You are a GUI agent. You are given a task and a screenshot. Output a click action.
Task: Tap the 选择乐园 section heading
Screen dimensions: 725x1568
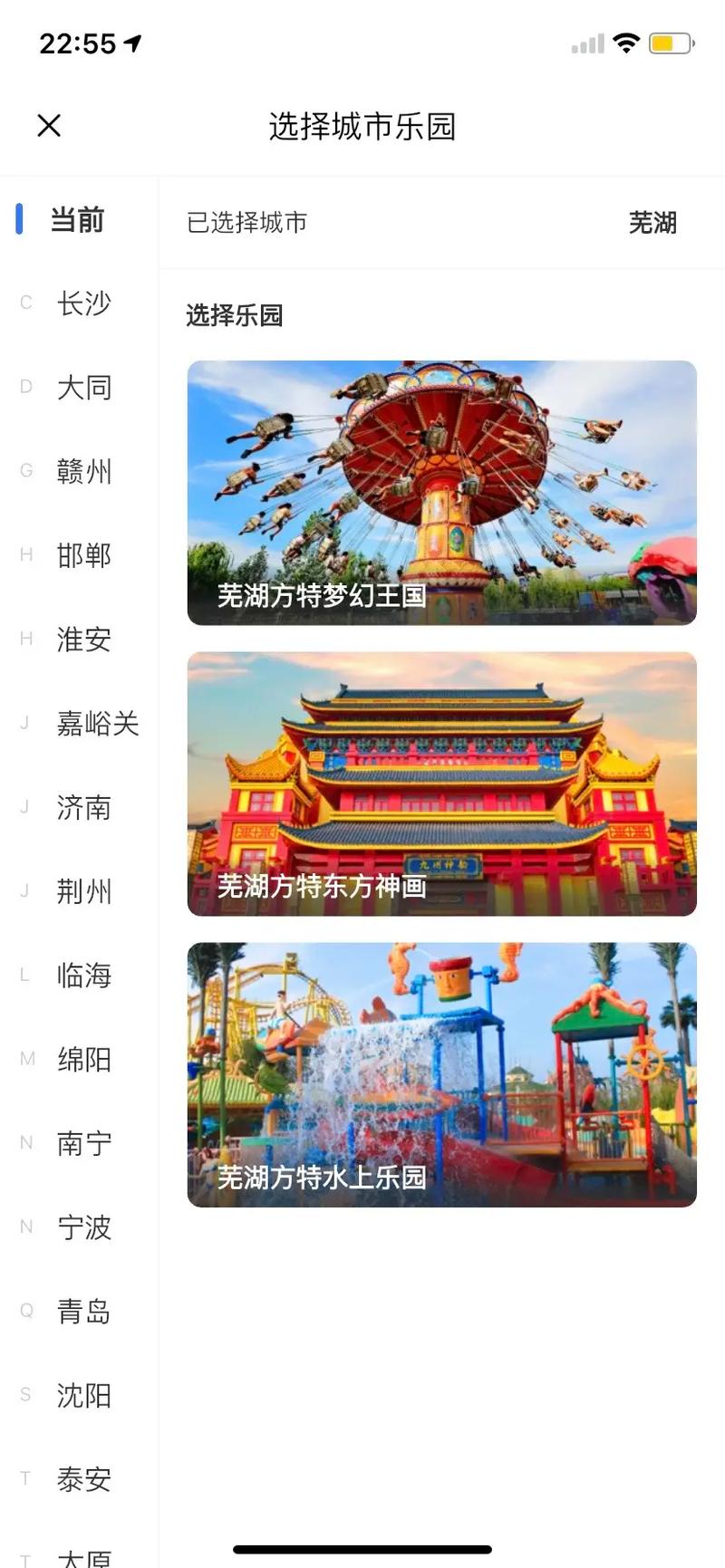[233, 314]
